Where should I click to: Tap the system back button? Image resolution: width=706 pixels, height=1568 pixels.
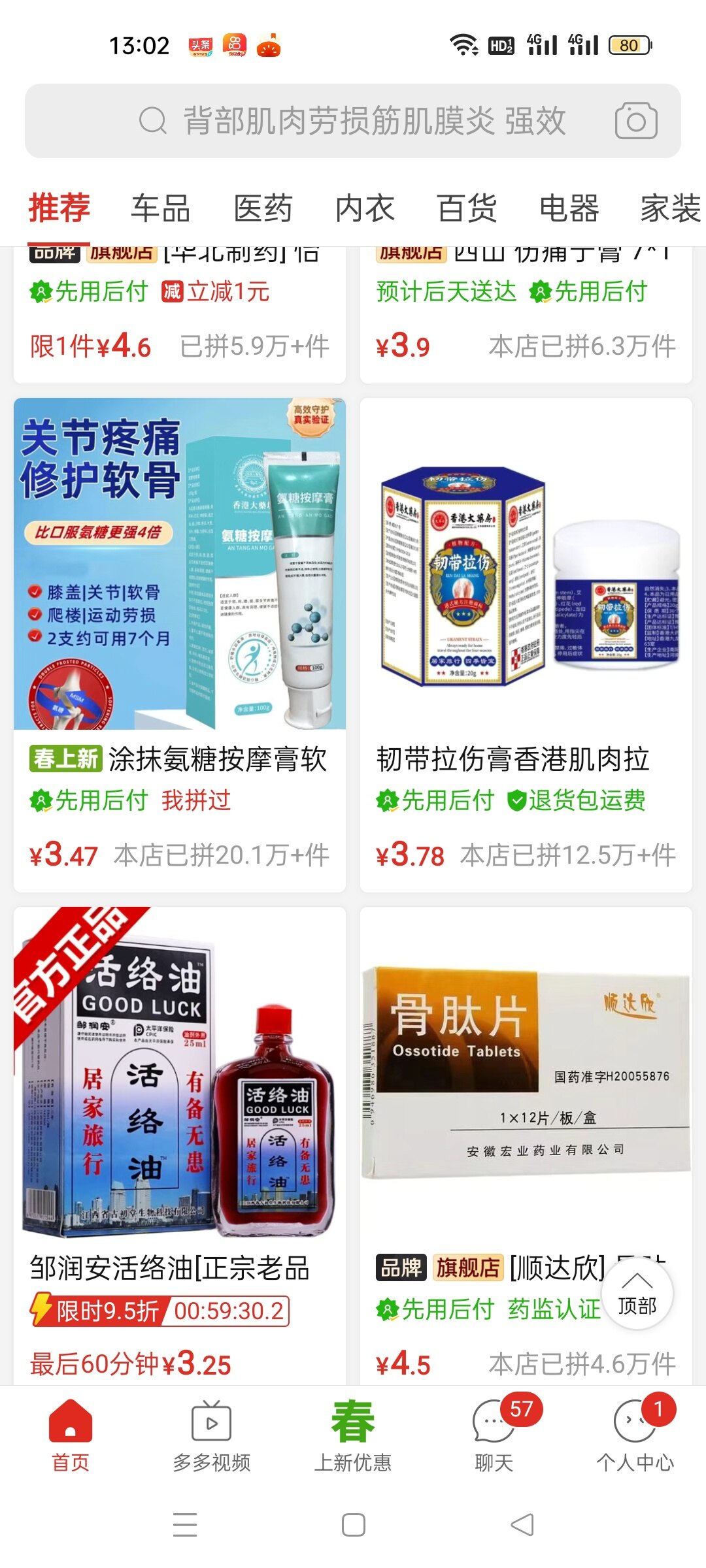522,1525
